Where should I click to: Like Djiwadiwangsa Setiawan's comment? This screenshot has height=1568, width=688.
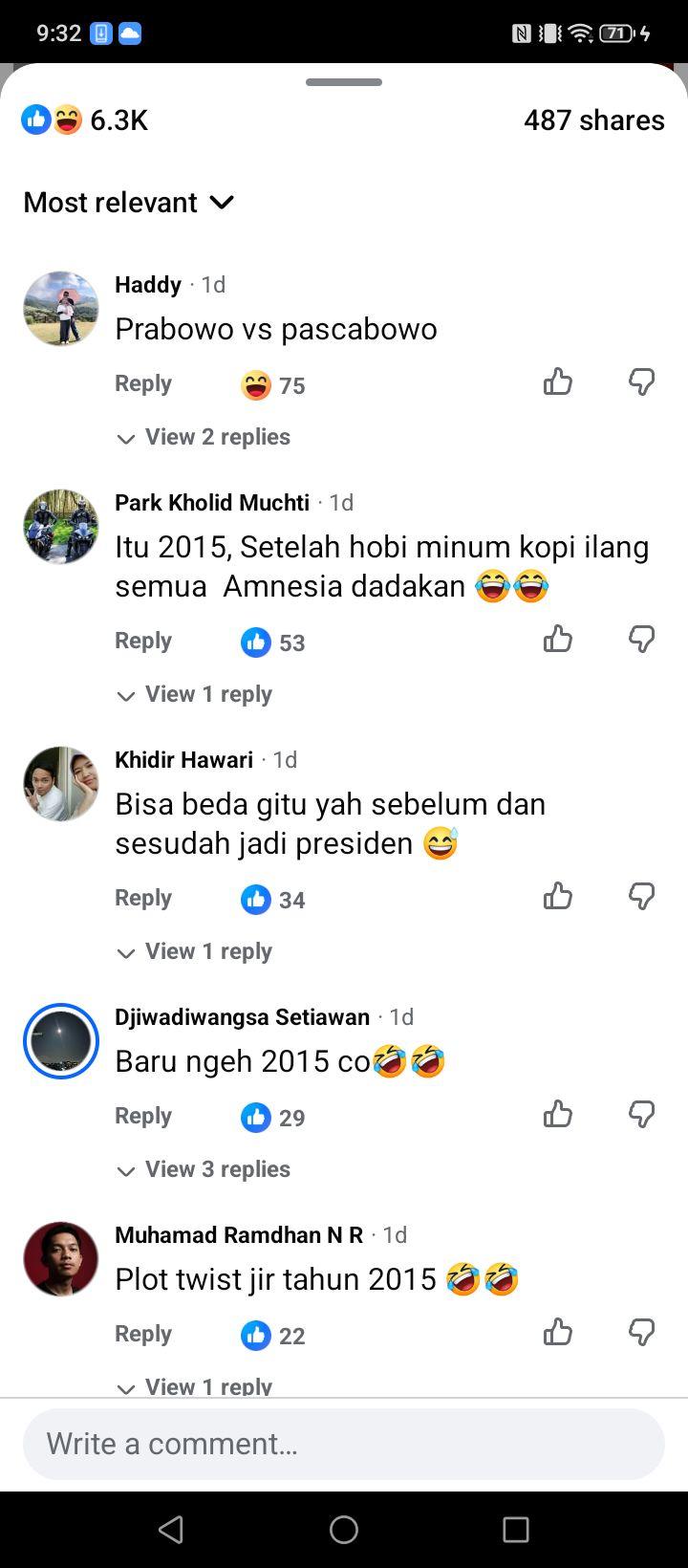coord(558,1114)
